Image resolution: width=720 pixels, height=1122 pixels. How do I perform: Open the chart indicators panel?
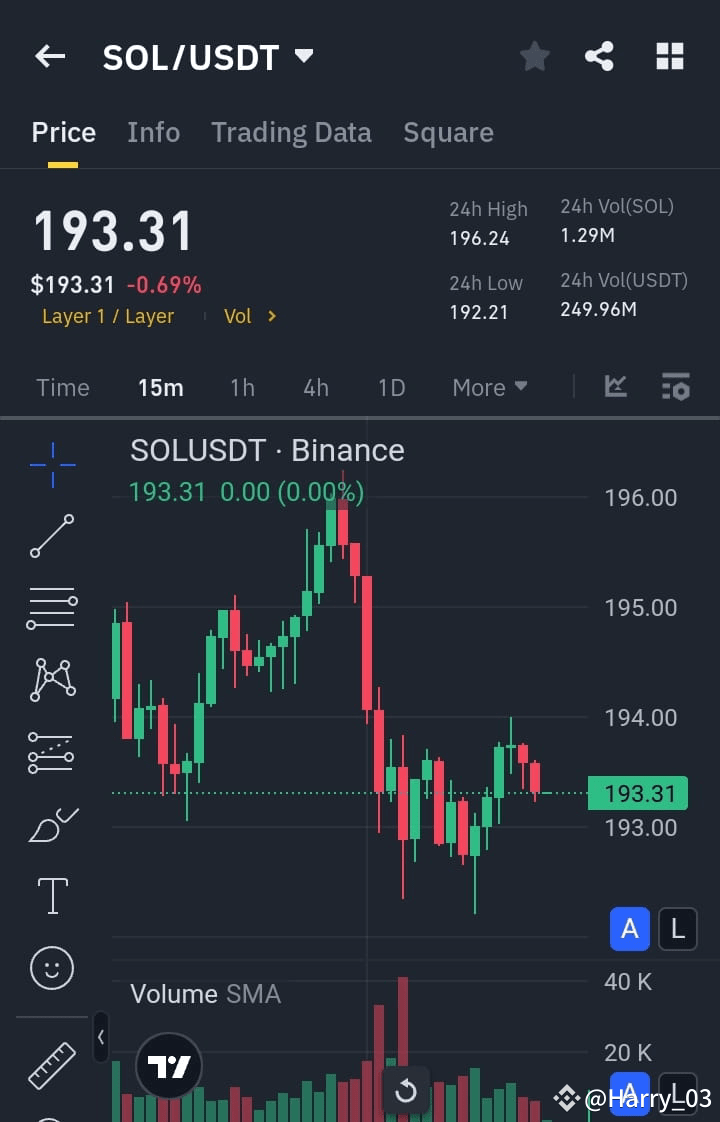point(617,386)
